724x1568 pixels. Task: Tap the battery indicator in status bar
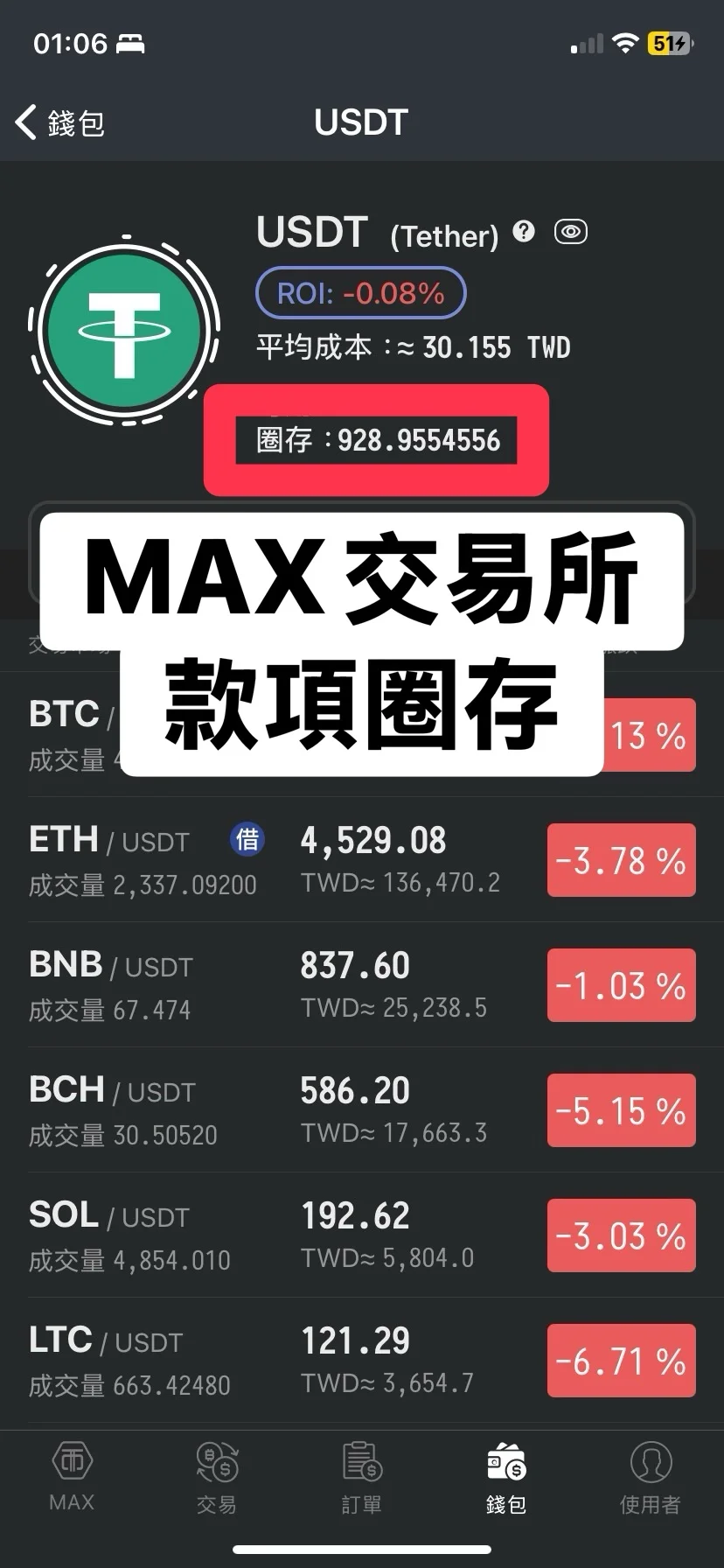[671, 42]
